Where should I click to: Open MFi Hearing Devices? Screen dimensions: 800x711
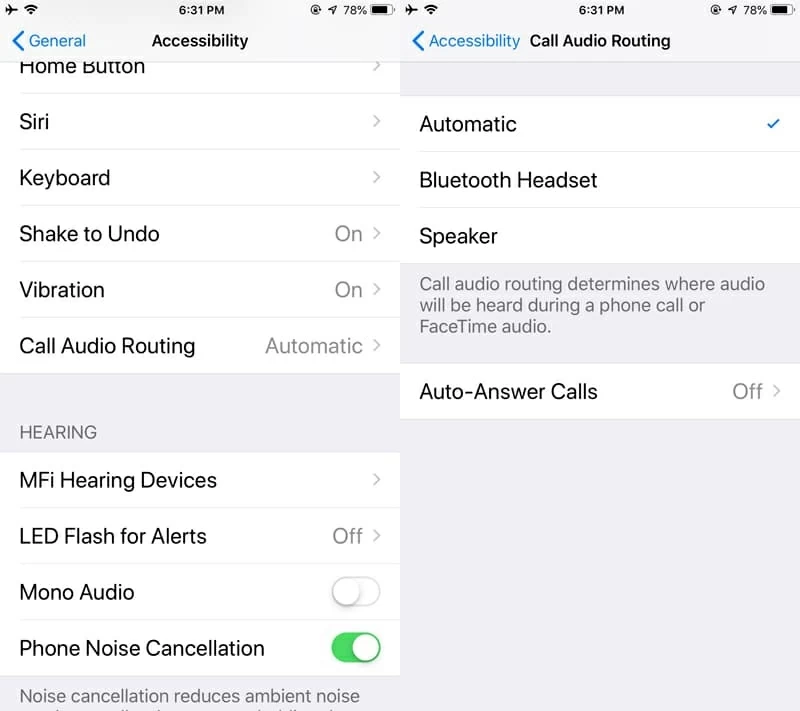tap(200, 480)
